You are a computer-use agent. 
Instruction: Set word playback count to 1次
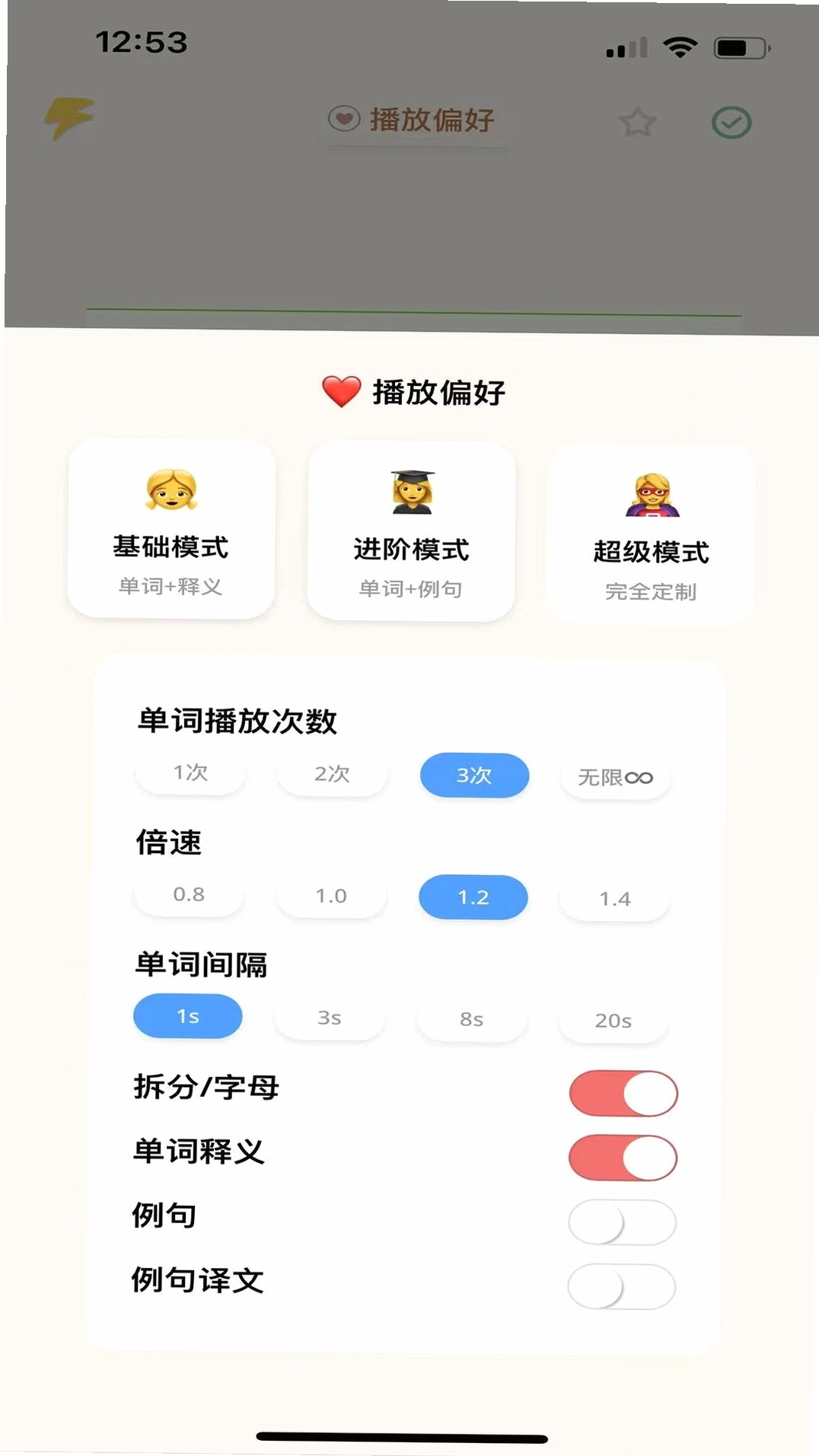point(190,773)
